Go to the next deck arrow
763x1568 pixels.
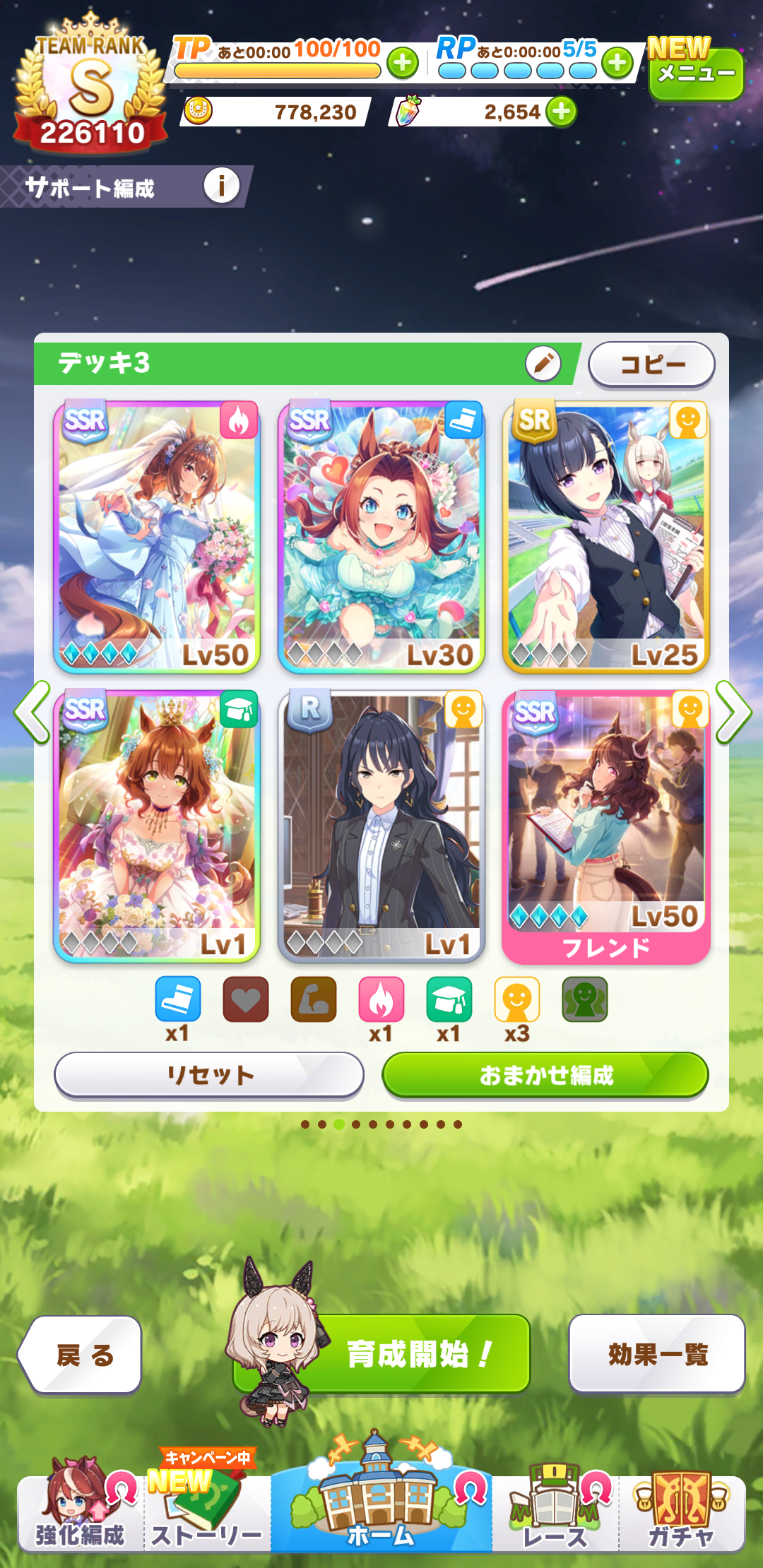point(733,712)
